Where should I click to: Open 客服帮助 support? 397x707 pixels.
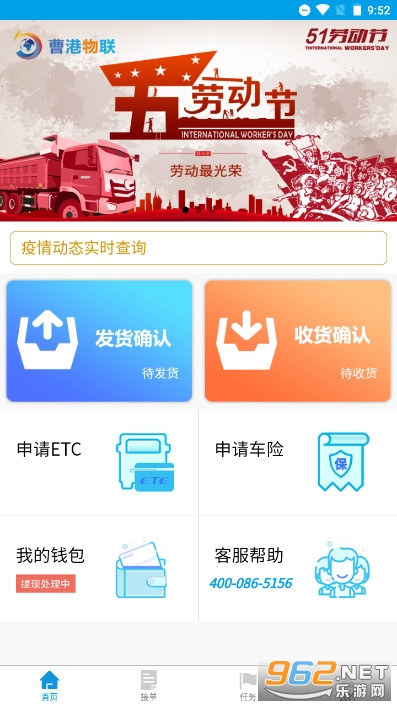pos(298,569)
